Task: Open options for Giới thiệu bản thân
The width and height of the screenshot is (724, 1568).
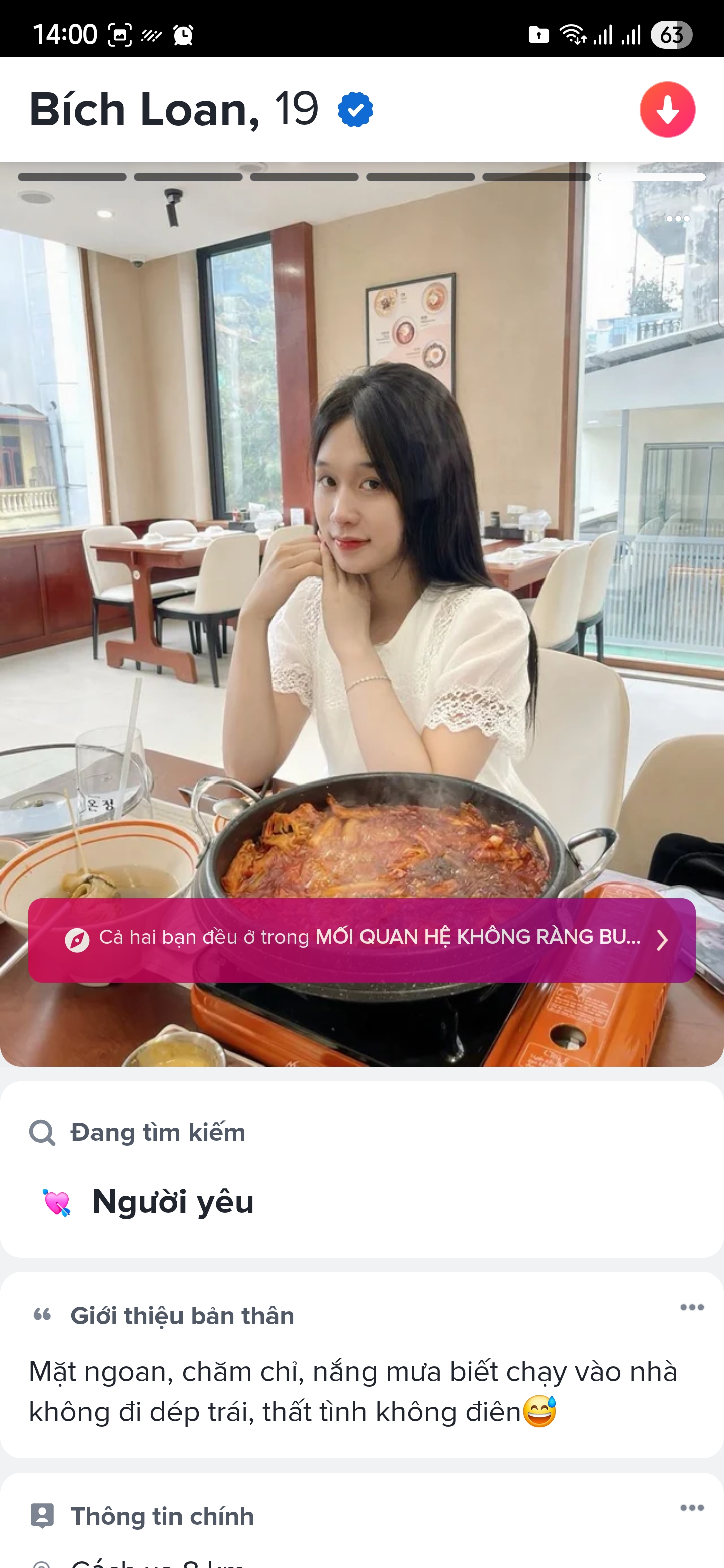Action: tap(692, 1307)
